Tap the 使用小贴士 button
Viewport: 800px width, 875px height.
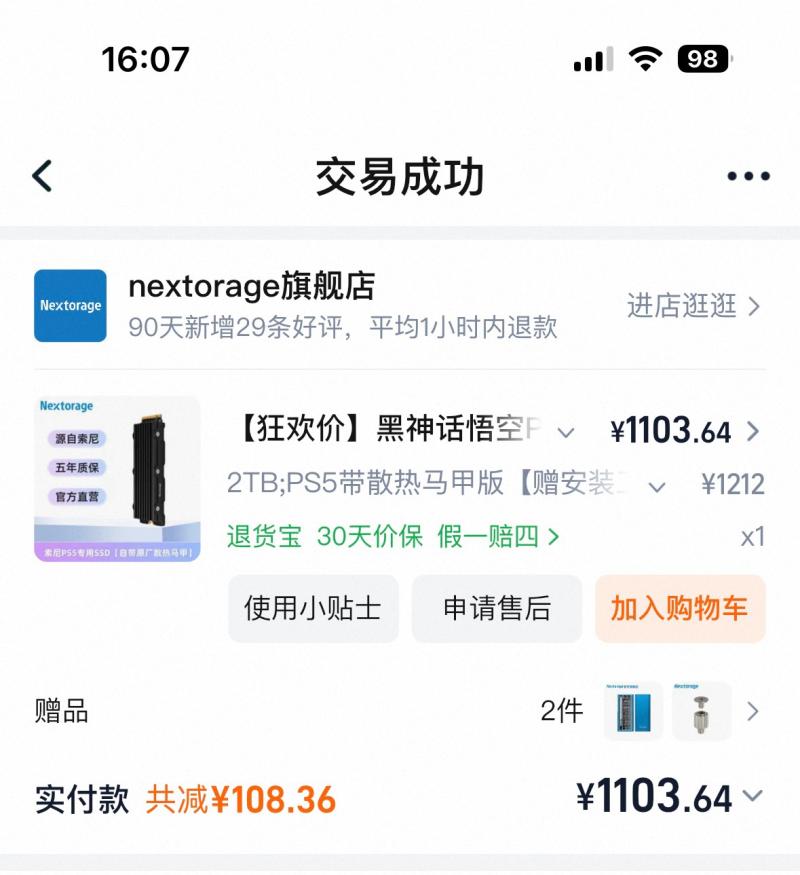313,608
